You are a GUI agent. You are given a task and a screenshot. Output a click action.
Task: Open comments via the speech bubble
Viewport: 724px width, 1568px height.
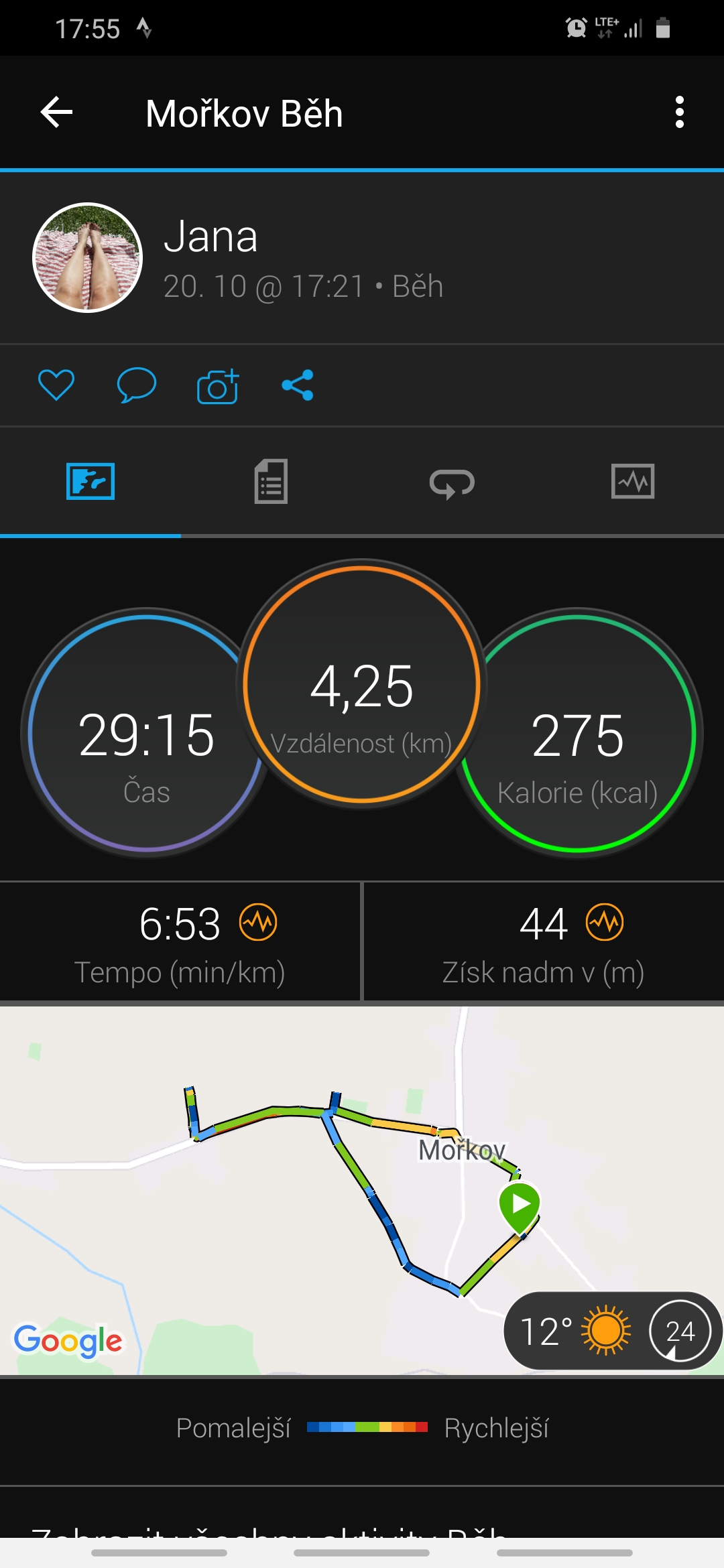137,385
